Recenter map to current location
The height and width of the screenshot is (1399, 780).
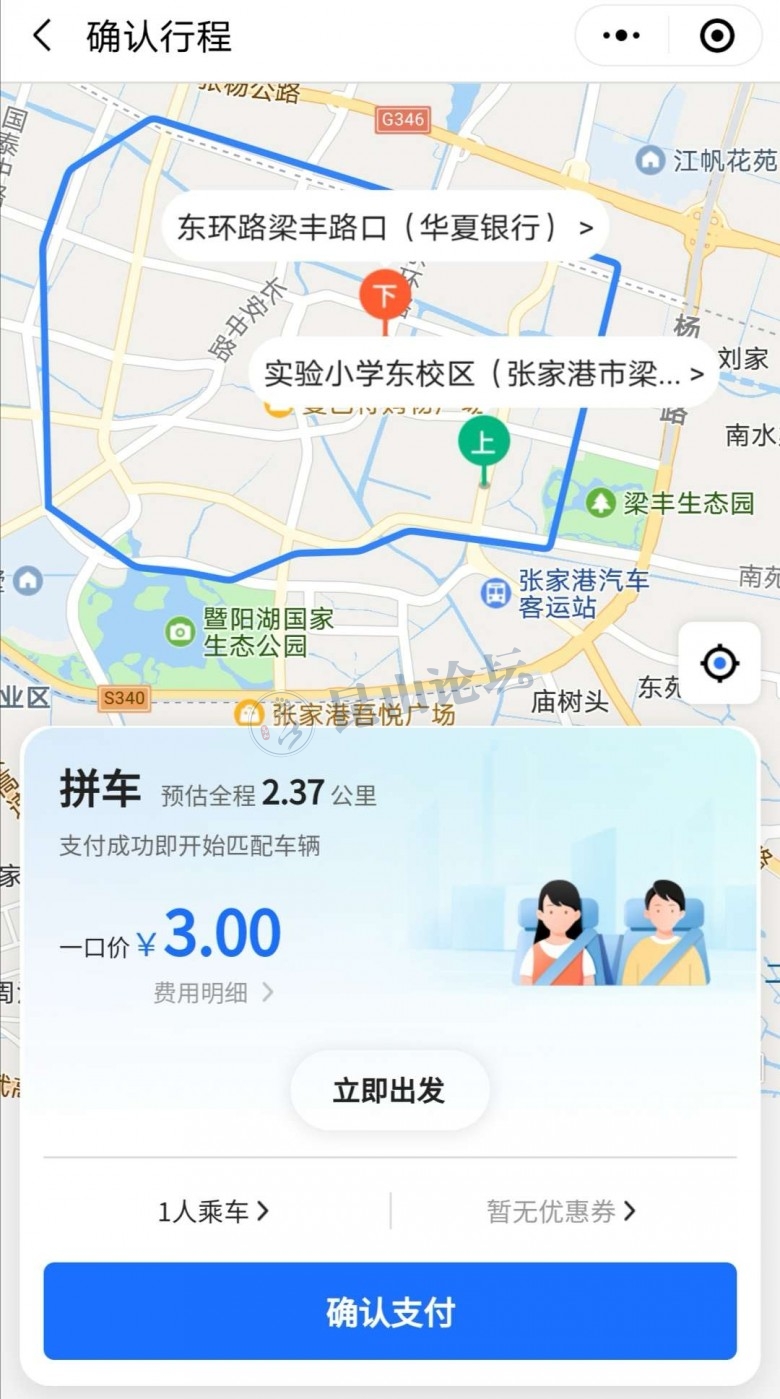pyautogui.click(x=719, y=663)
